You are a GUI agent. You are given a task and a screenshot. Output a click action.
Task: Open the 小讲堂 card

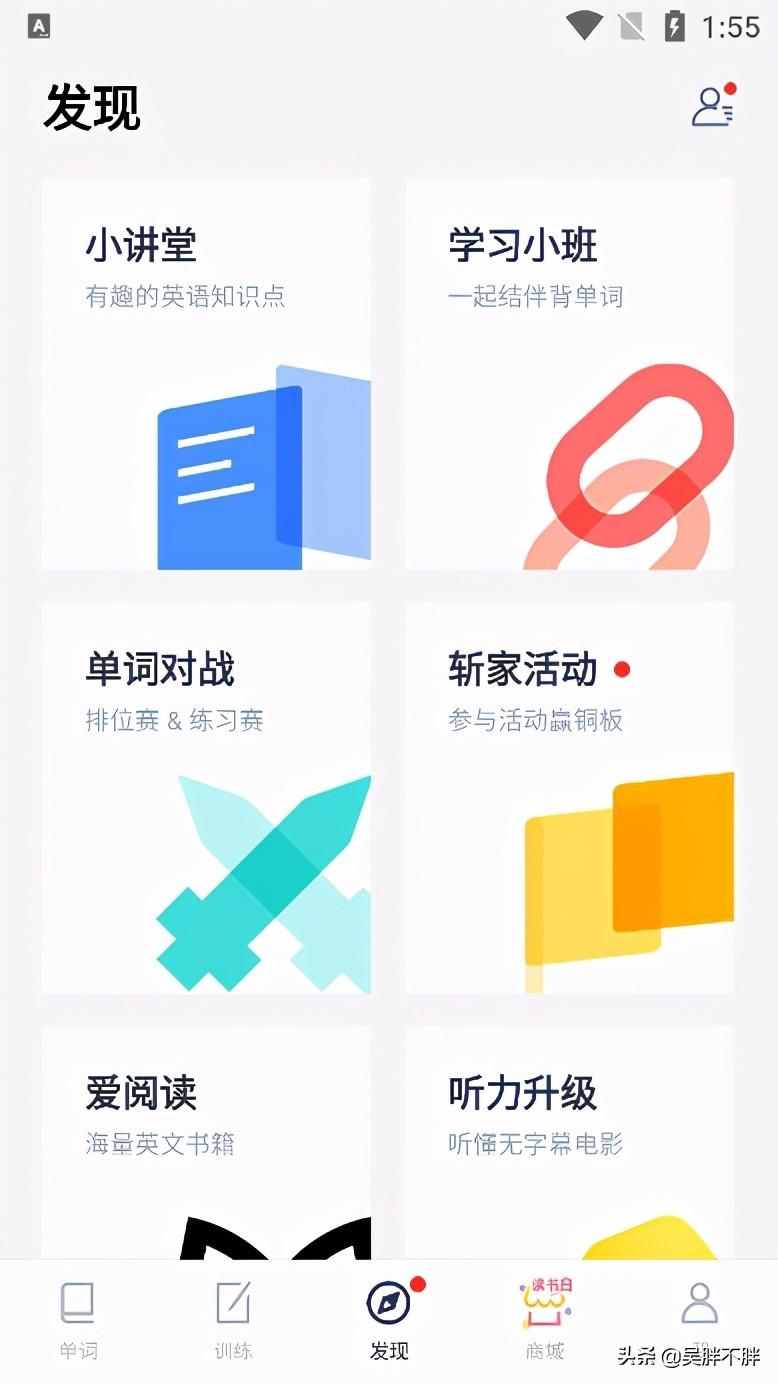(x=206, y=374)
